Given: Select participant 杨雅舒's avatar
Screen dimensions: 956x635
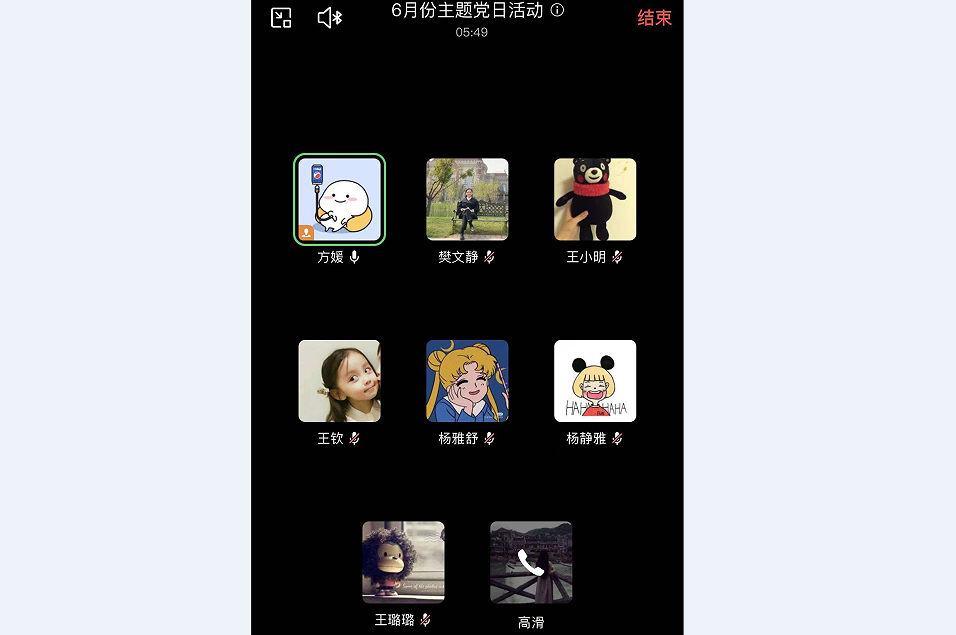Looking at the screenshot, I should tap(467, 381).
